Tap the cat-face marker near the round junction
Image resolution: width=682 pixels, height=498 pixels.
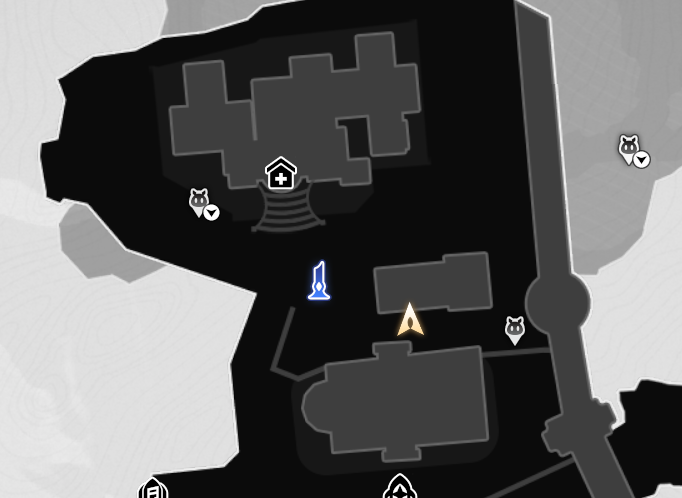pos(515,329)
